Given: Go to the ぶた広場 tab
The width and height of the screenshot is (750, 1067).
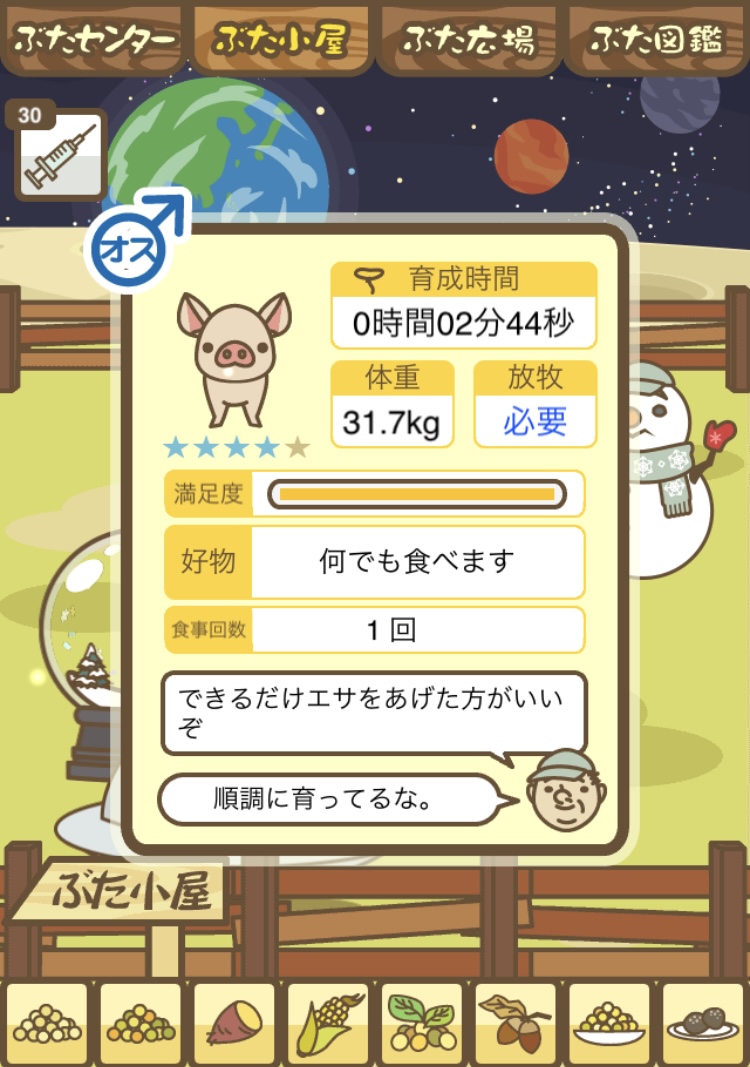Looking at the screenshot, I should tap(468, 39).
